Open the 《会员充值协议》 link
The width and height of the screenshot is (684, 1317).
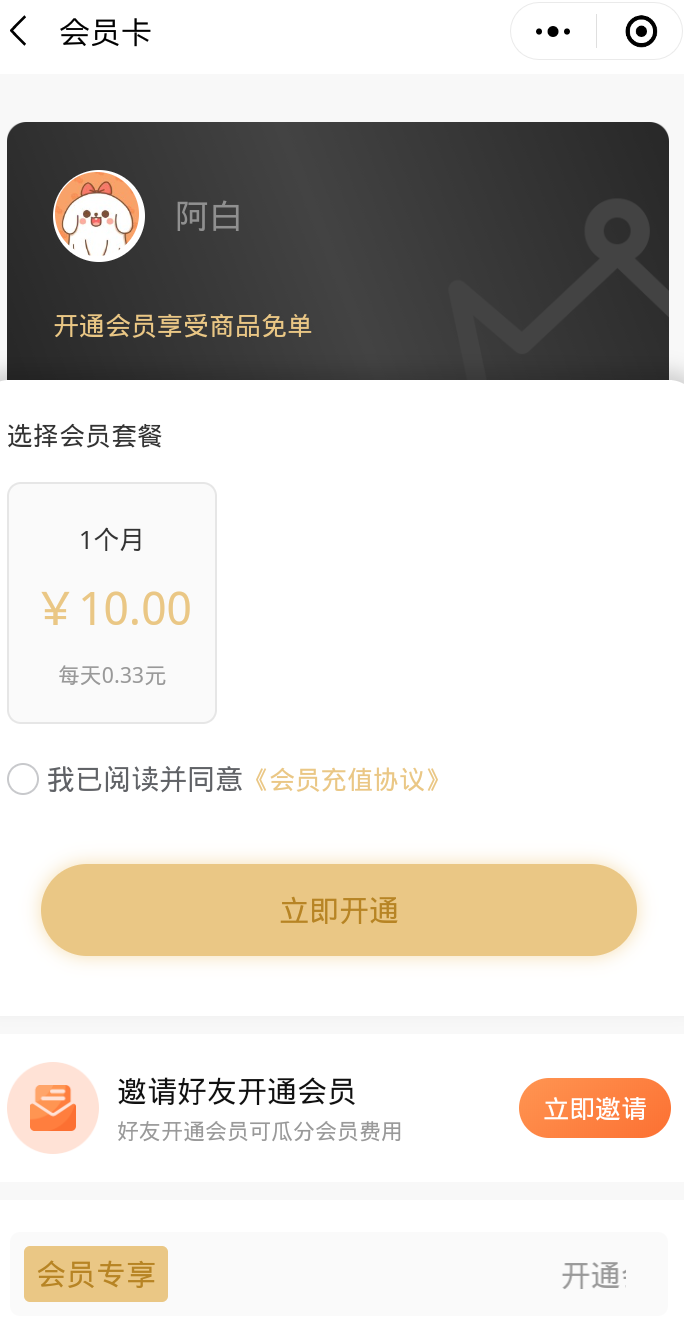click(x=343, y=780)
